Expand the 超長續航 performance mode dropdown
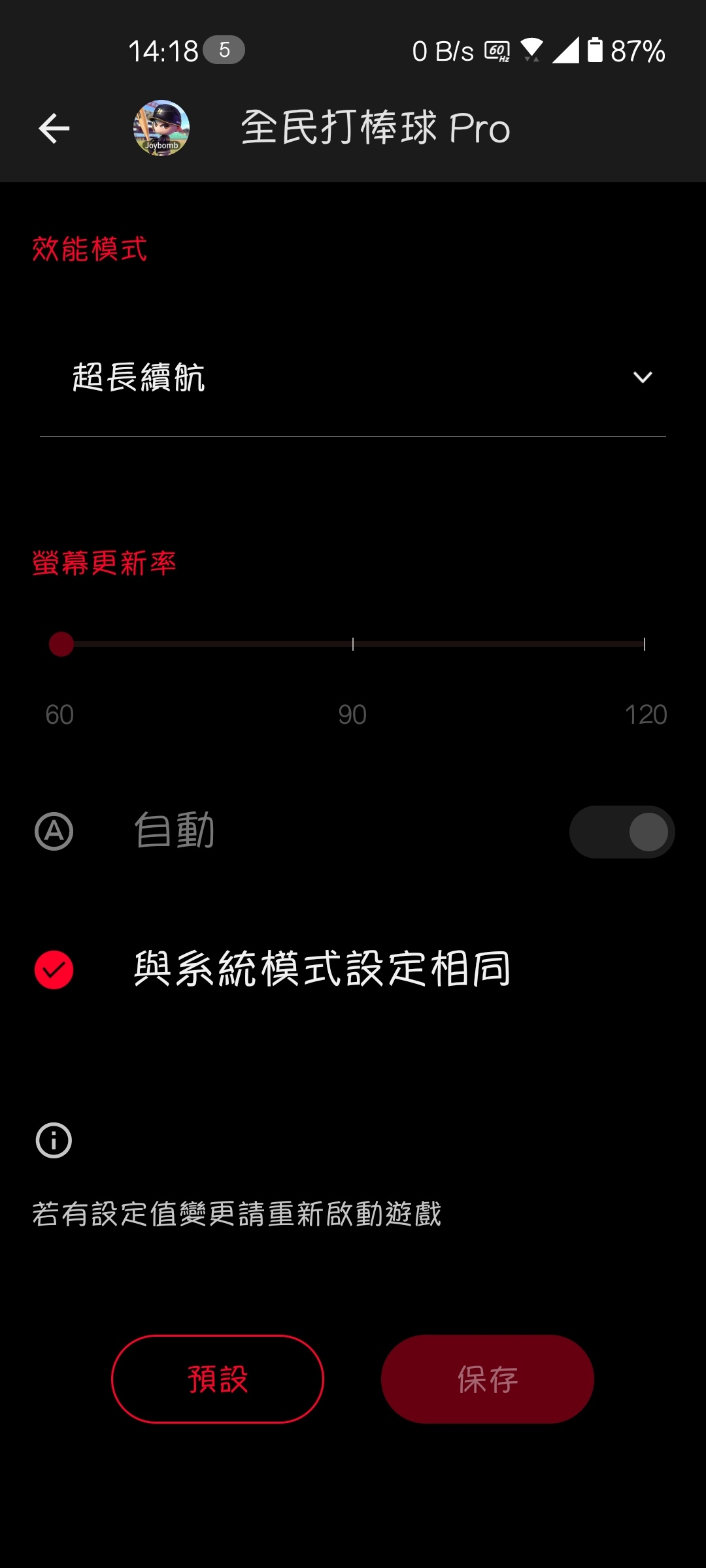This screenshot has width=706, height=1568. click(x=353, y=378)
